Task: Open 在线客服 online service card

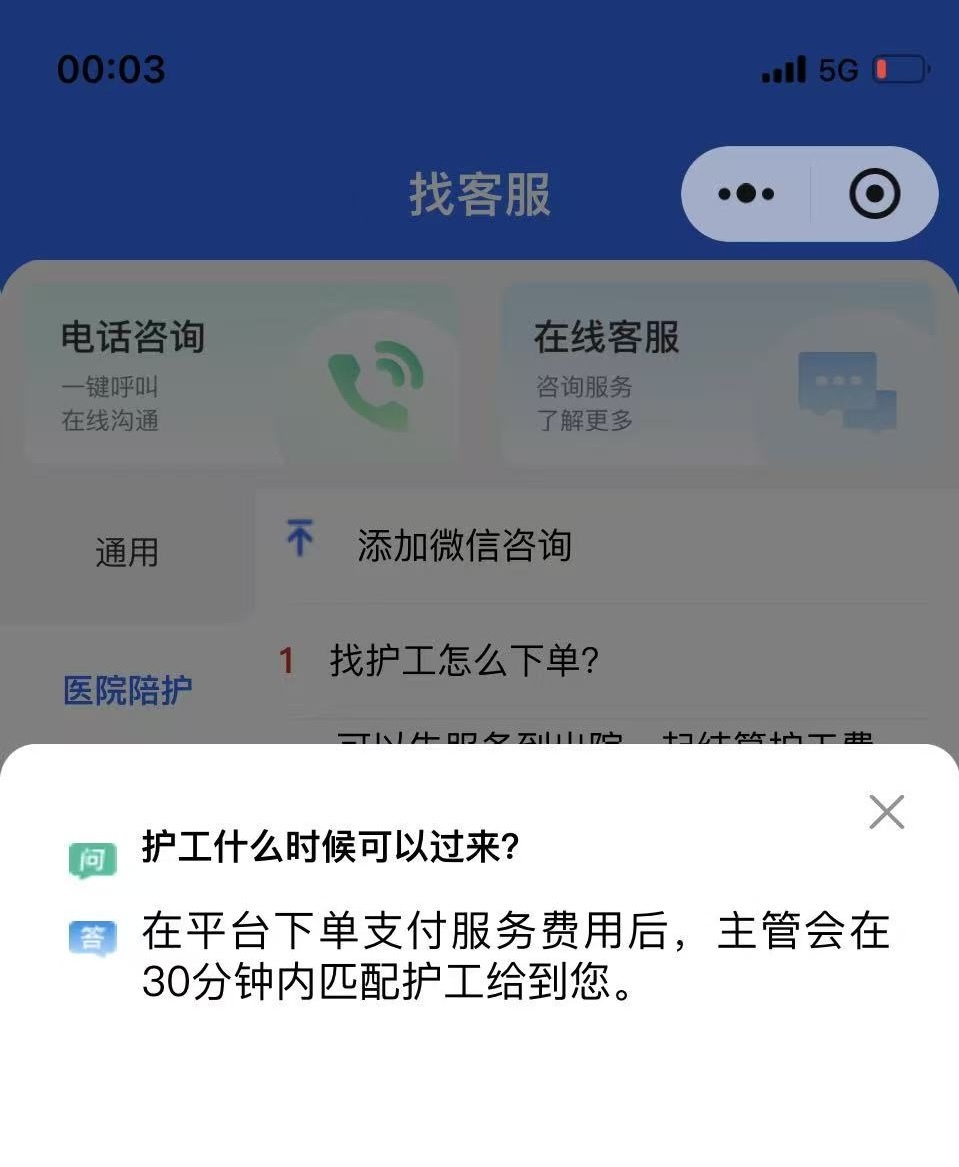Action: (718, 375)
